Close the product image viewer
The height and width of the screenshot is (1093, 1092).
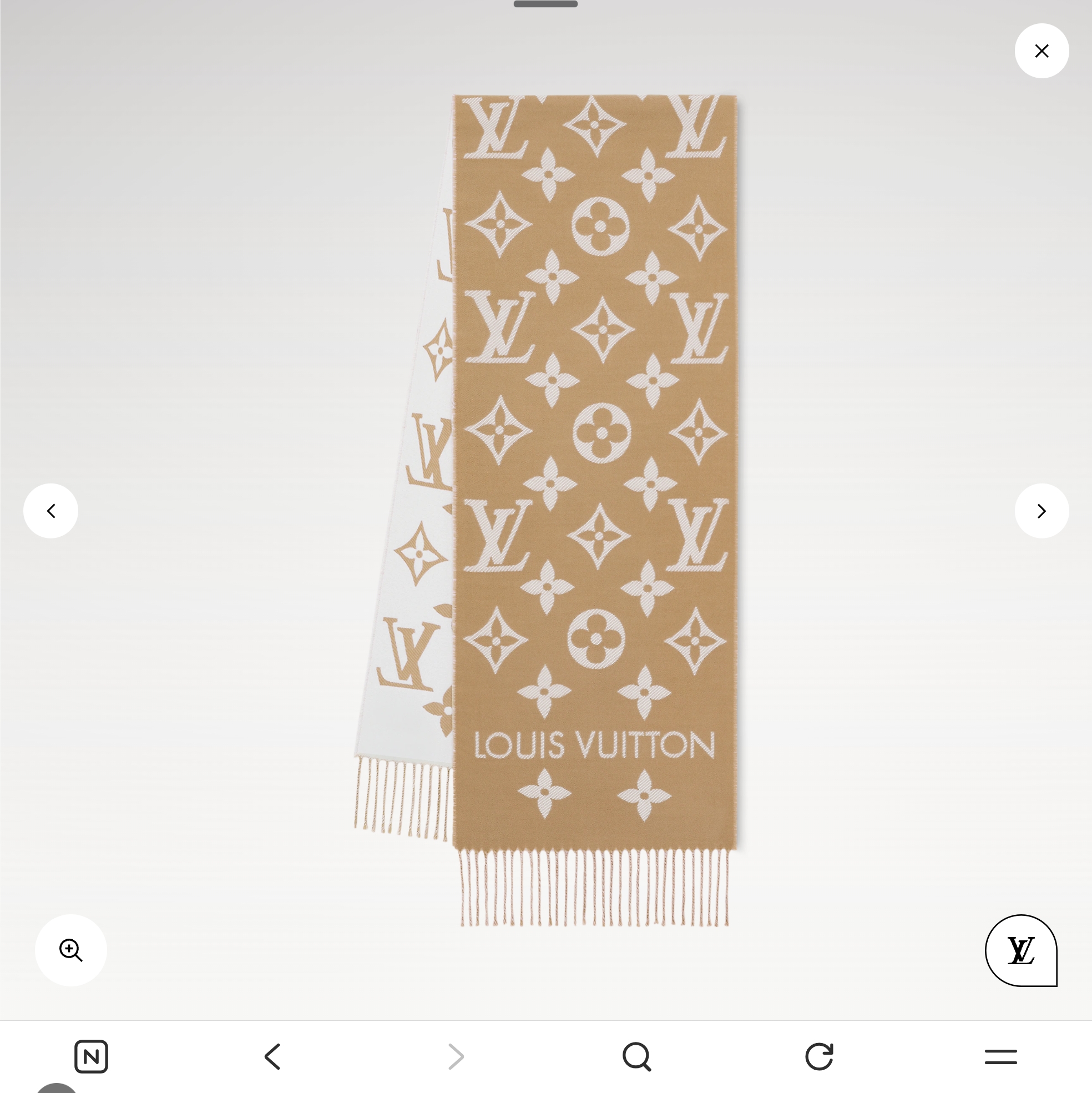coord(1041,51)
